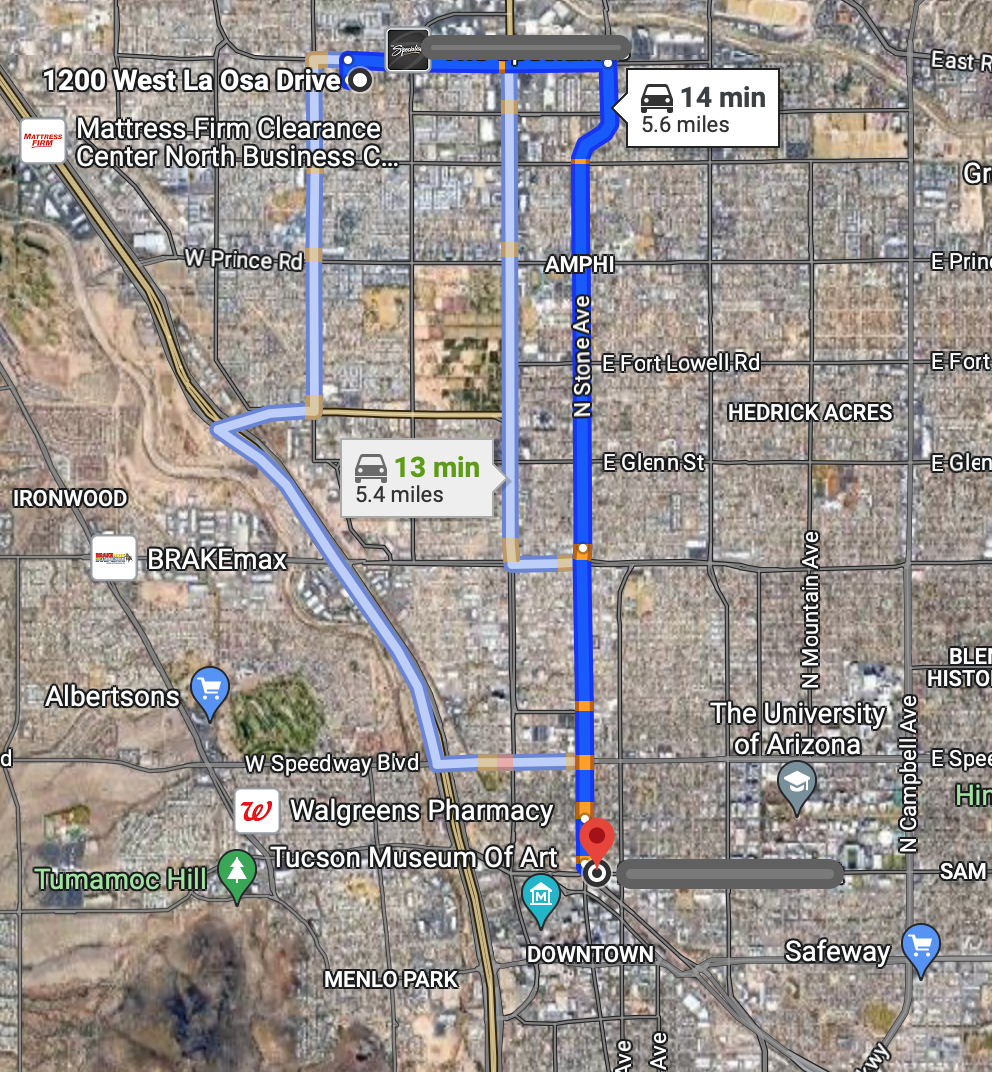Viewport: 992px width, 1072px height.
Task: Open Mattress Firm Clearance Center marker
Action: point(42,142)
